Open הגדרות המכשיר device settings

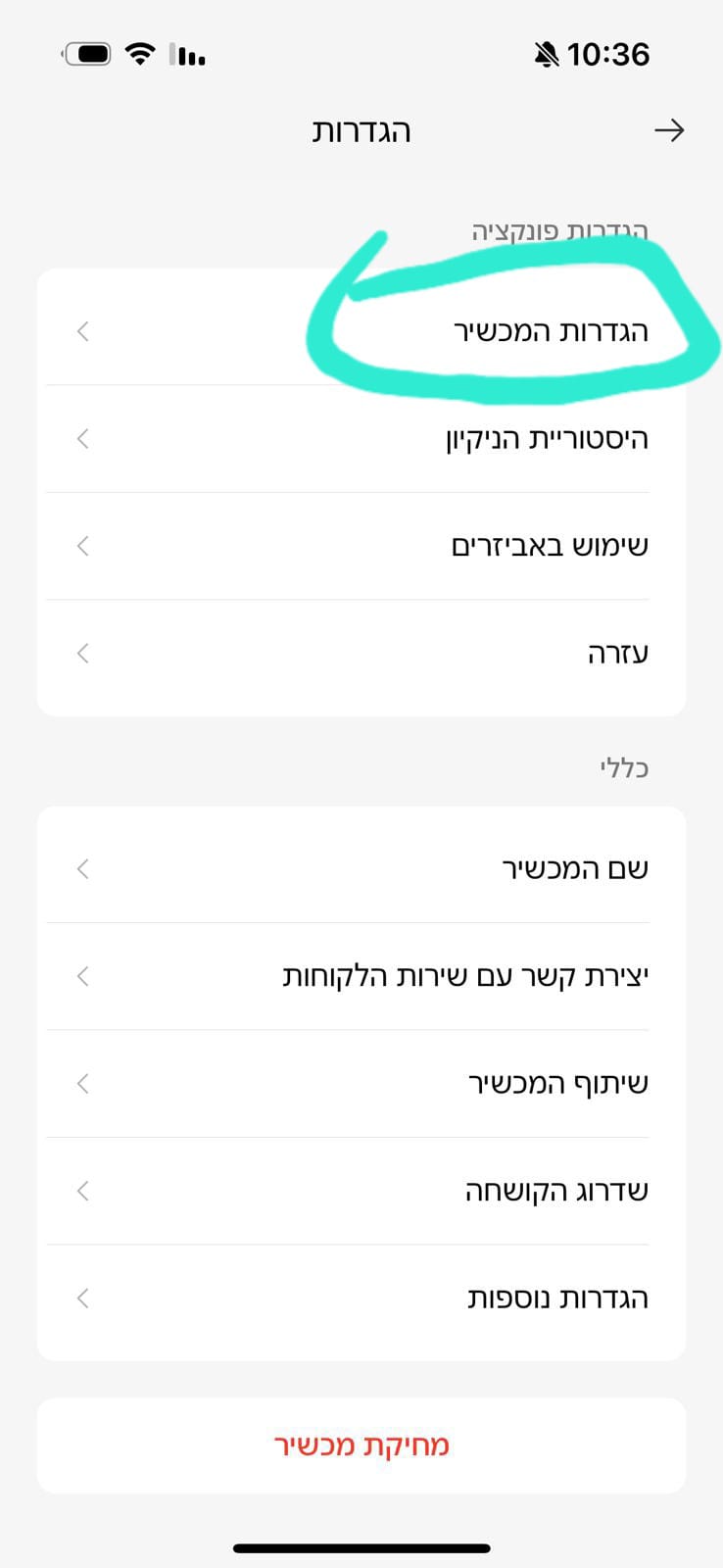pos(362,331)
